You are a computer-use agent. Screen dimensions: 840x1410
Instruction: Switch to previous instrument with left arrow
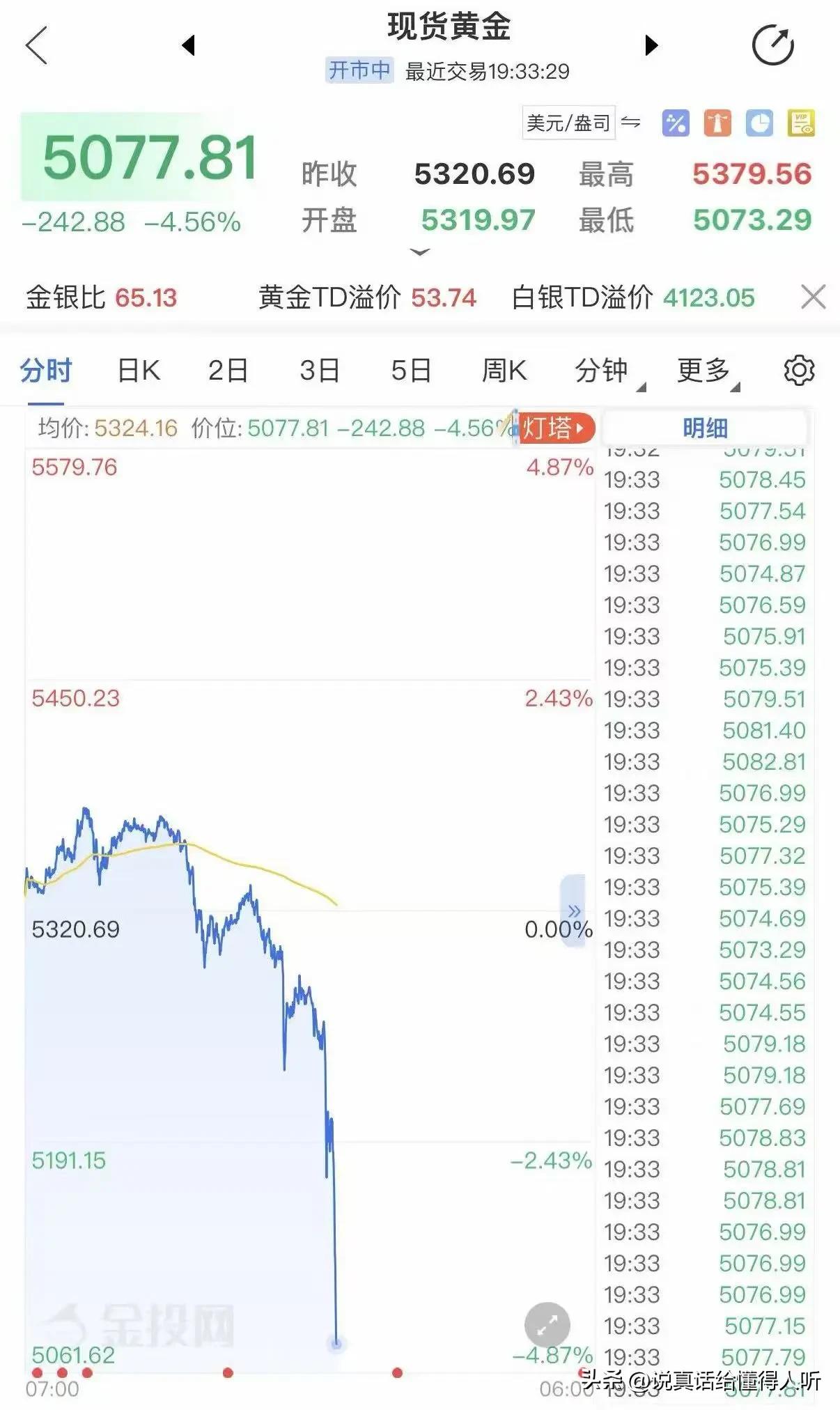[x=189, y=43]
